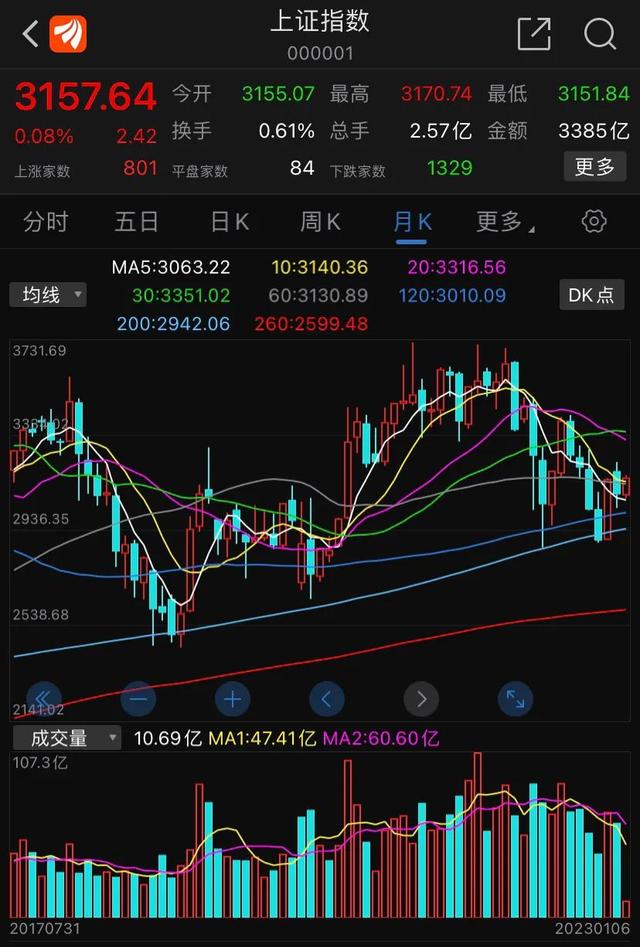Select the 月K chart tab
Image resolution: width=640 pixels, height=947 pixels.
click(413, 222)
